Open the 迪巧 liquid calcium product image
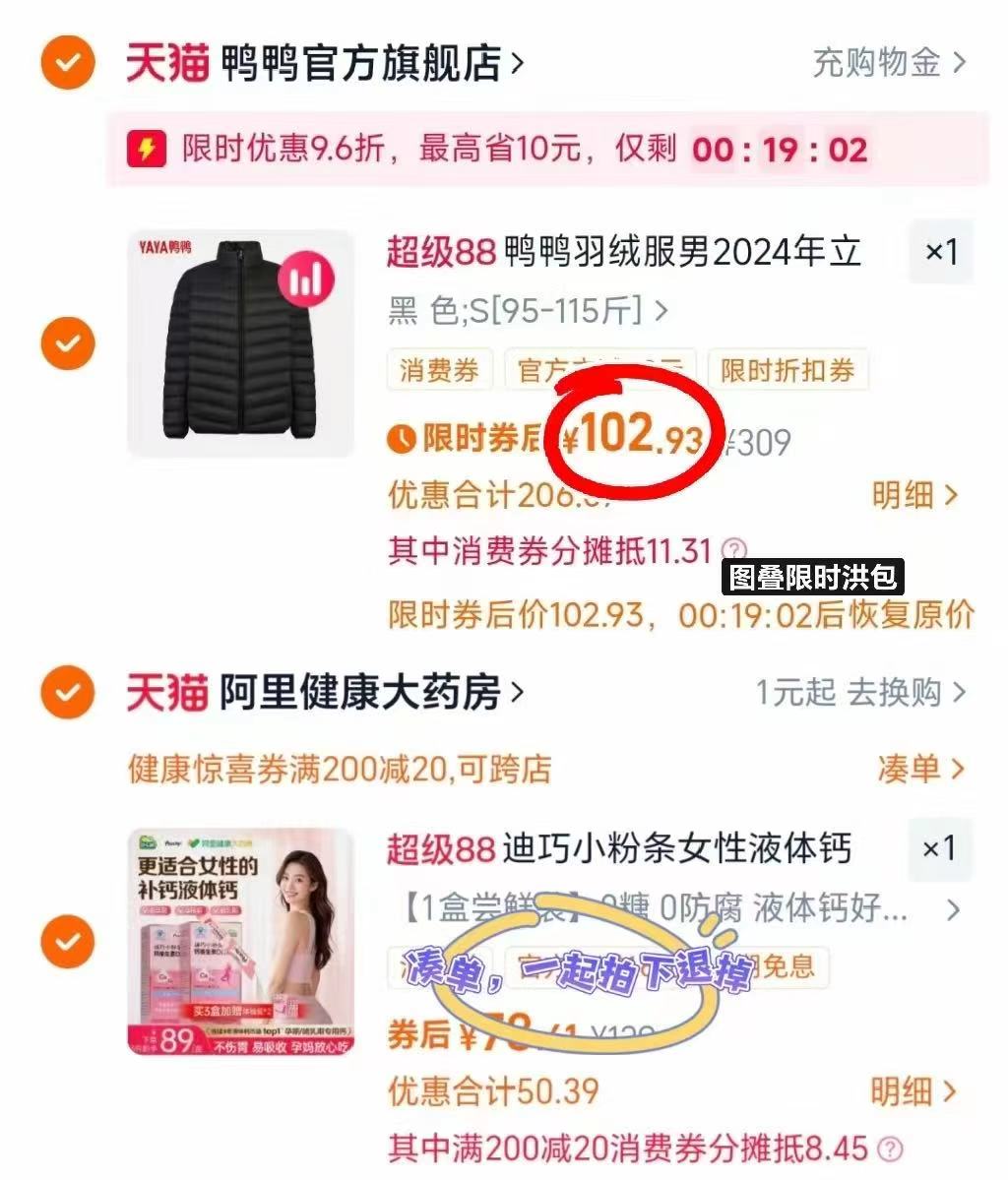This screenshot has width=1008, height=1180. pyautogui.click(x=240, y=942)
